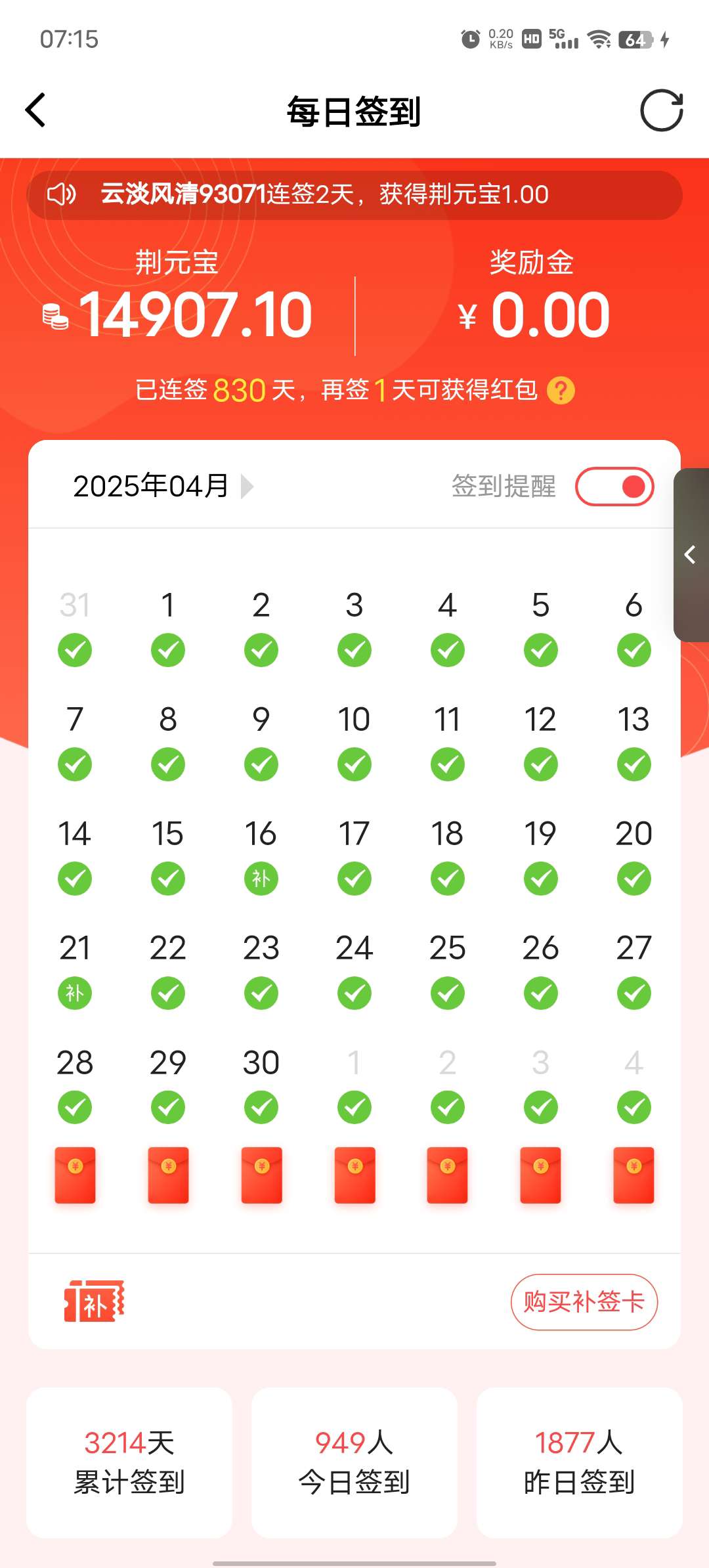Image resolution: width=709 pixels, height=1568 pixels.
Task: Refresh the daily check-in page
Action: click(661, 110)
